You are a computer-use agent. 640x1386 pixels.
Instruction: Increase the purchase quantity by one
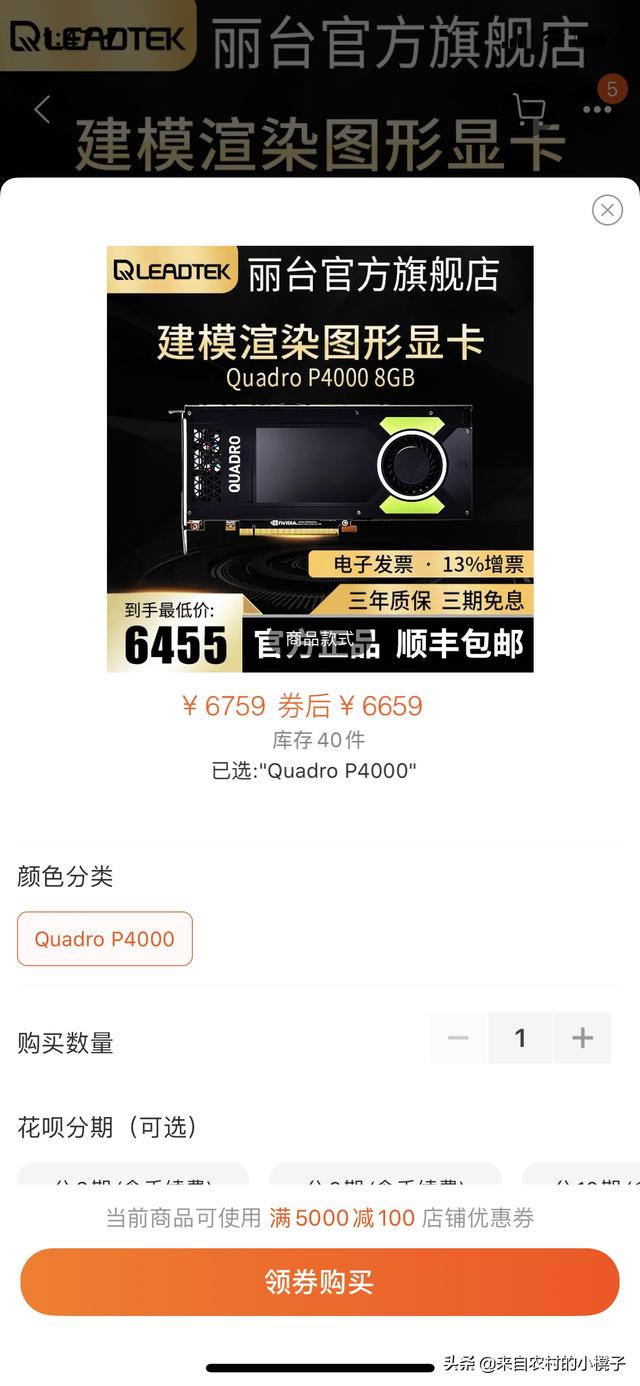582,1038
